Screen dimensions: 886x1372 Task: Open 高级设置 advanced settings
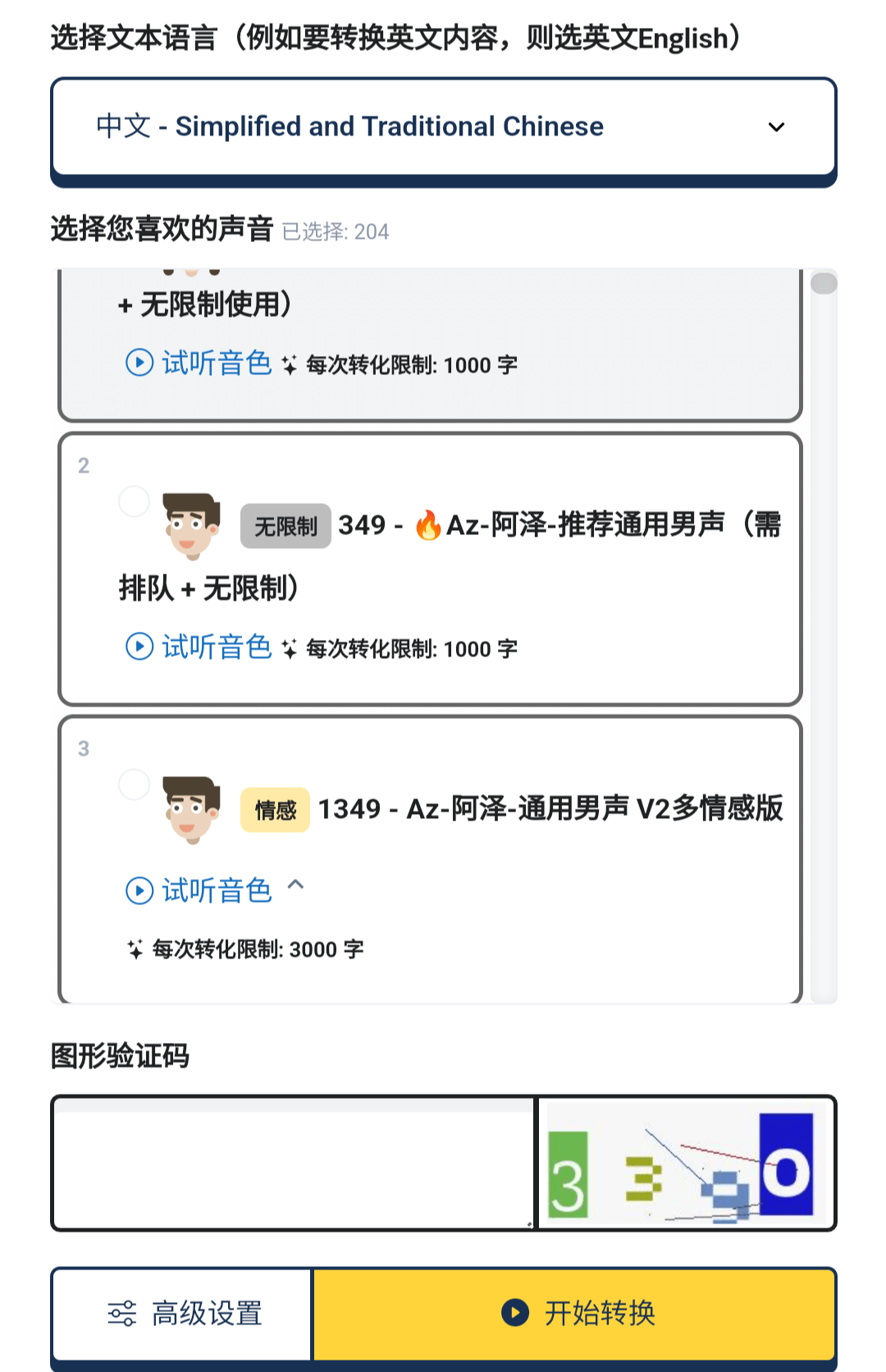tap(181, 1314)
